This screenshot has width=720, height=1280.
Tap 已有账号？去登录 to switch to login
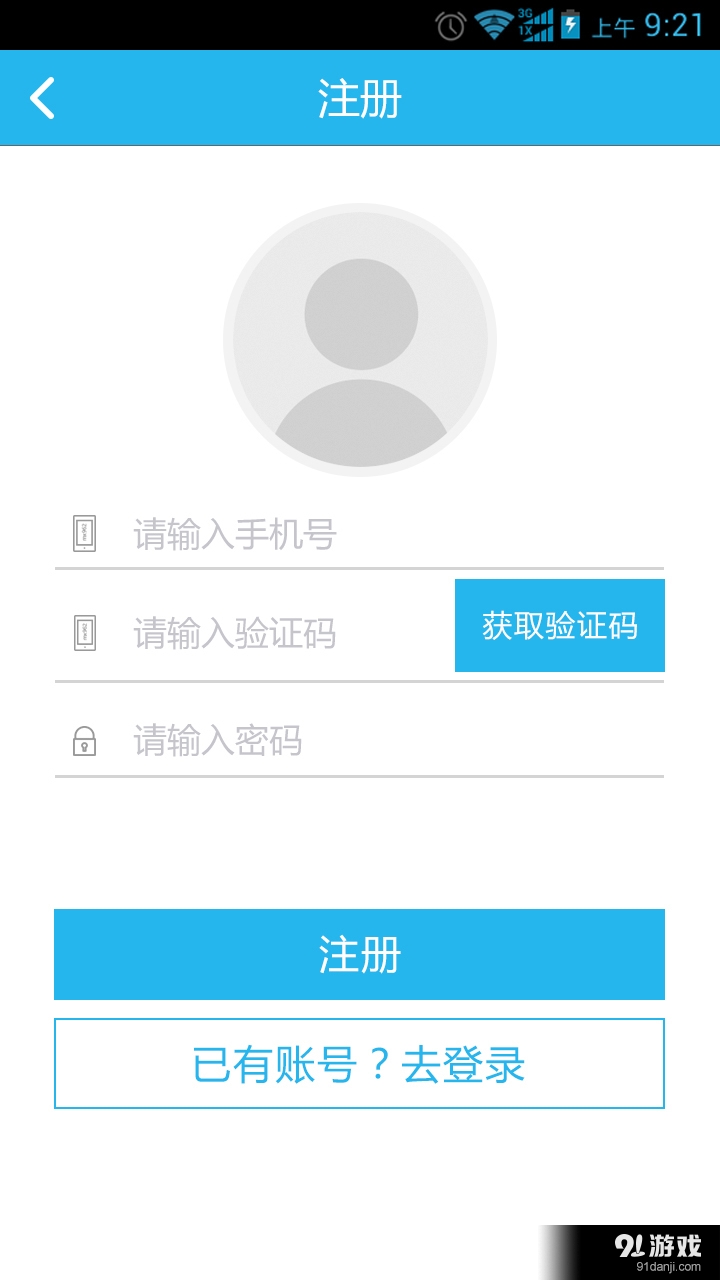tap(360, 1063)
